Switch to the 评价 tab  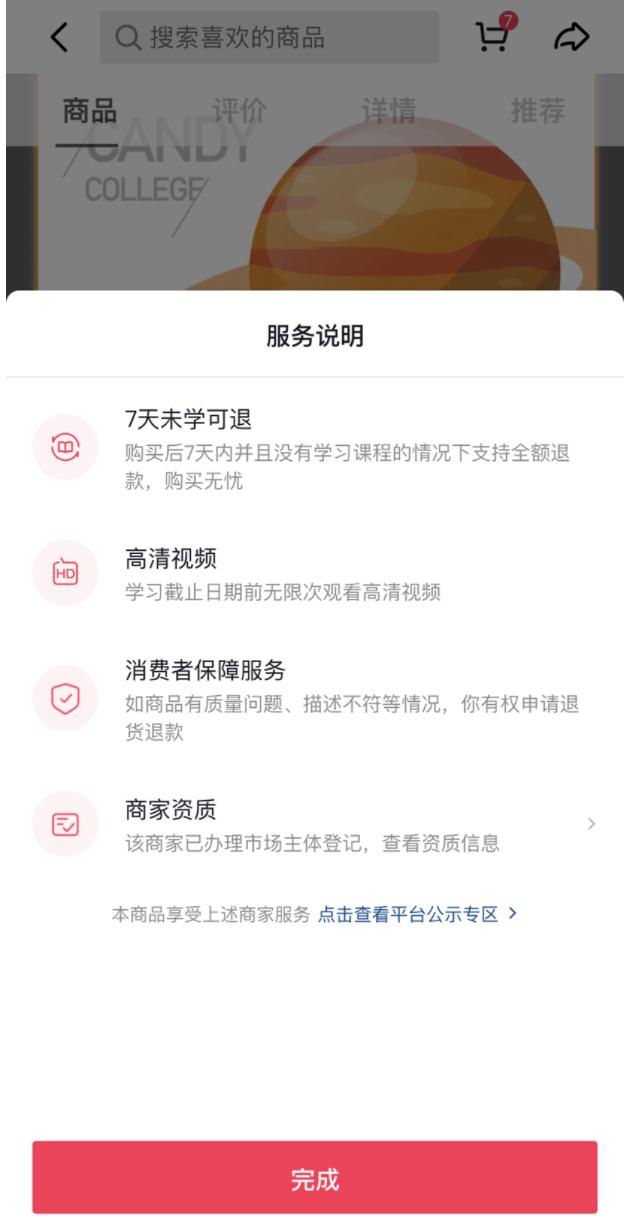(x=239, y=112)
